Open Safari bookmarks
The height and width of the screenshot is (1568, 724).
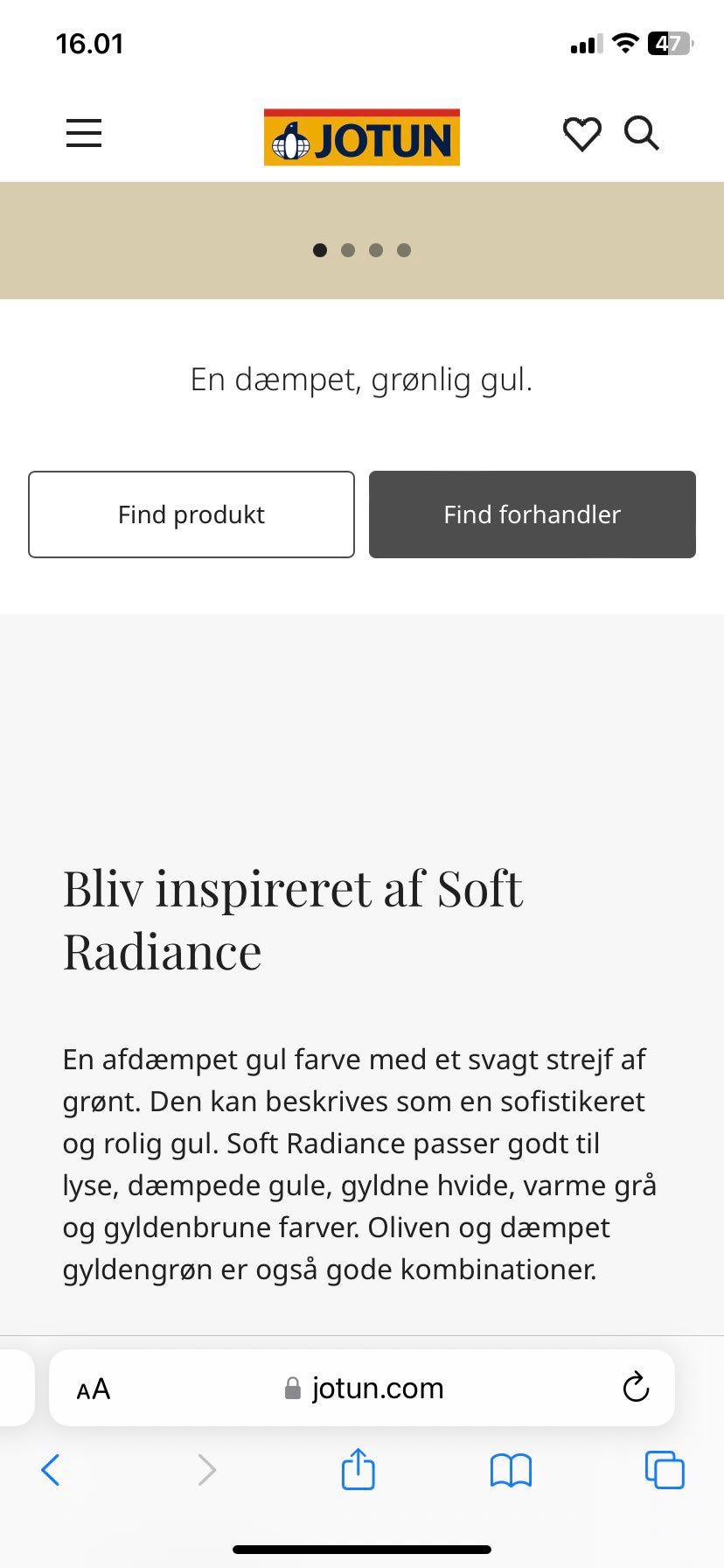pos(512,1470)
